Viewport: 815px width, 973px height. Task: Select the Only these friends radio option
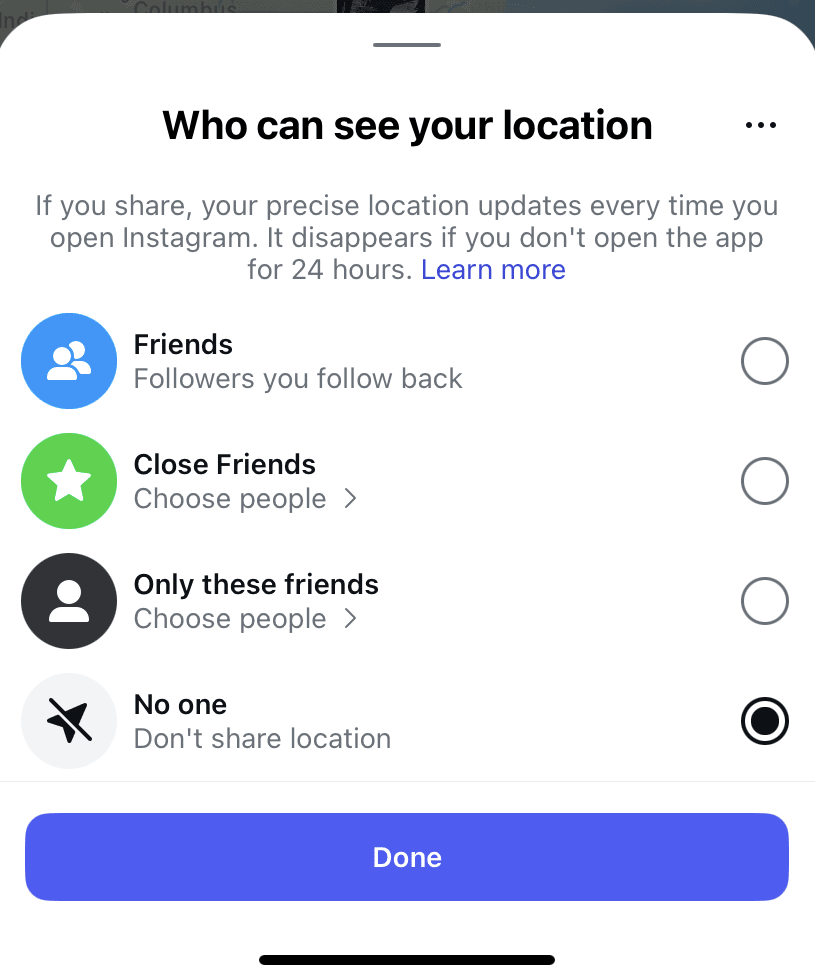pyautogui.click(x=764, y=601)
